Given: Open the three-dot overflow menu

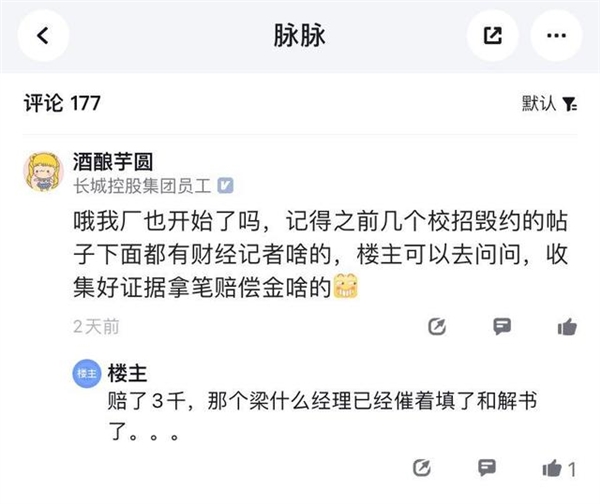Looking at the screenshot, I should [557, 36].
